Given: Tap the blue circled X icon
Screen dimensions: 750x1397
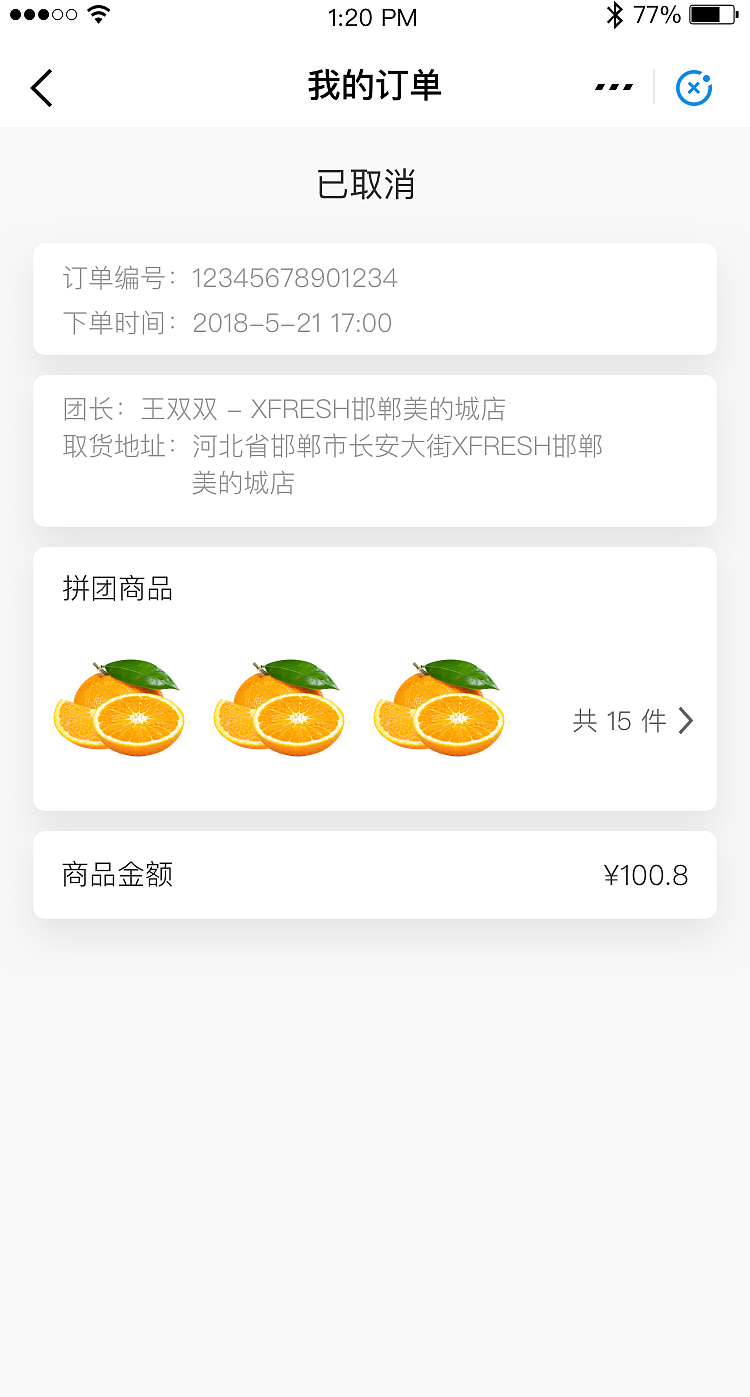Looking at the screenshot, I should pos(694,88).
